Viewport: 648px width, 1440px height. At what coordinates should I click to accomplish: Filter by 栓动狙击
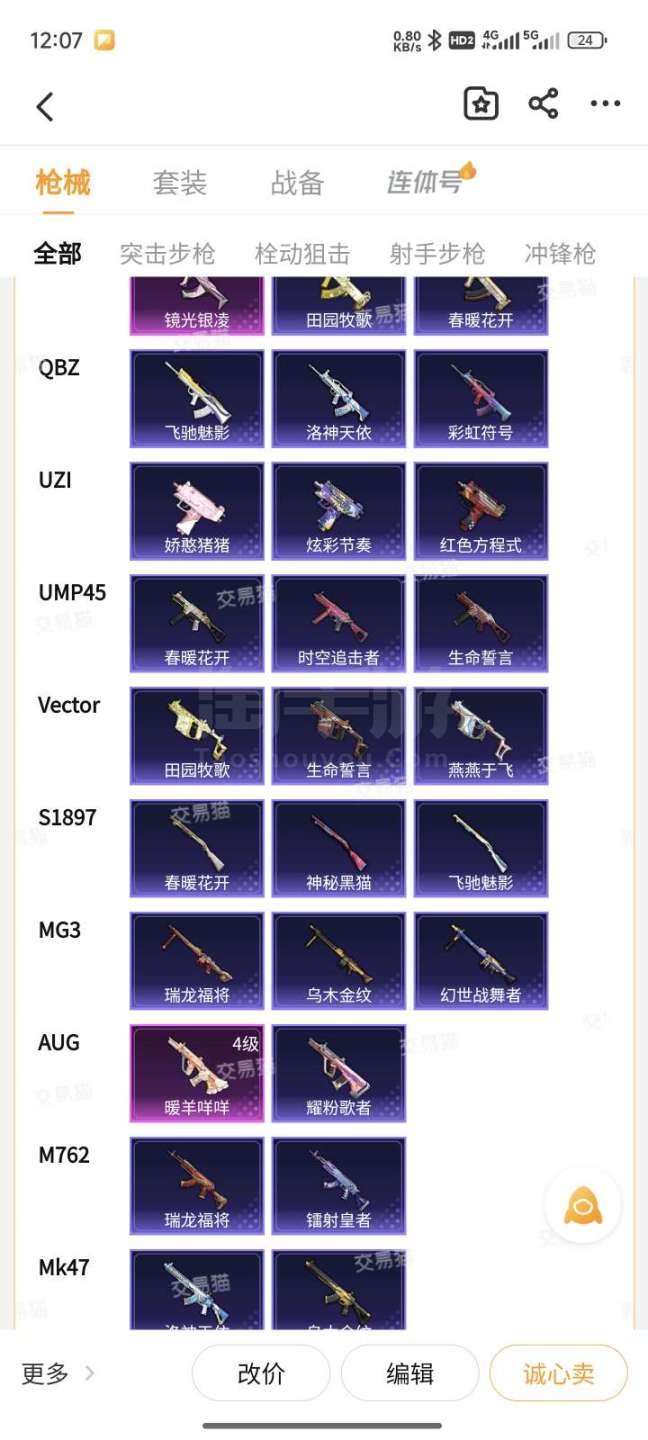point(302,254)
